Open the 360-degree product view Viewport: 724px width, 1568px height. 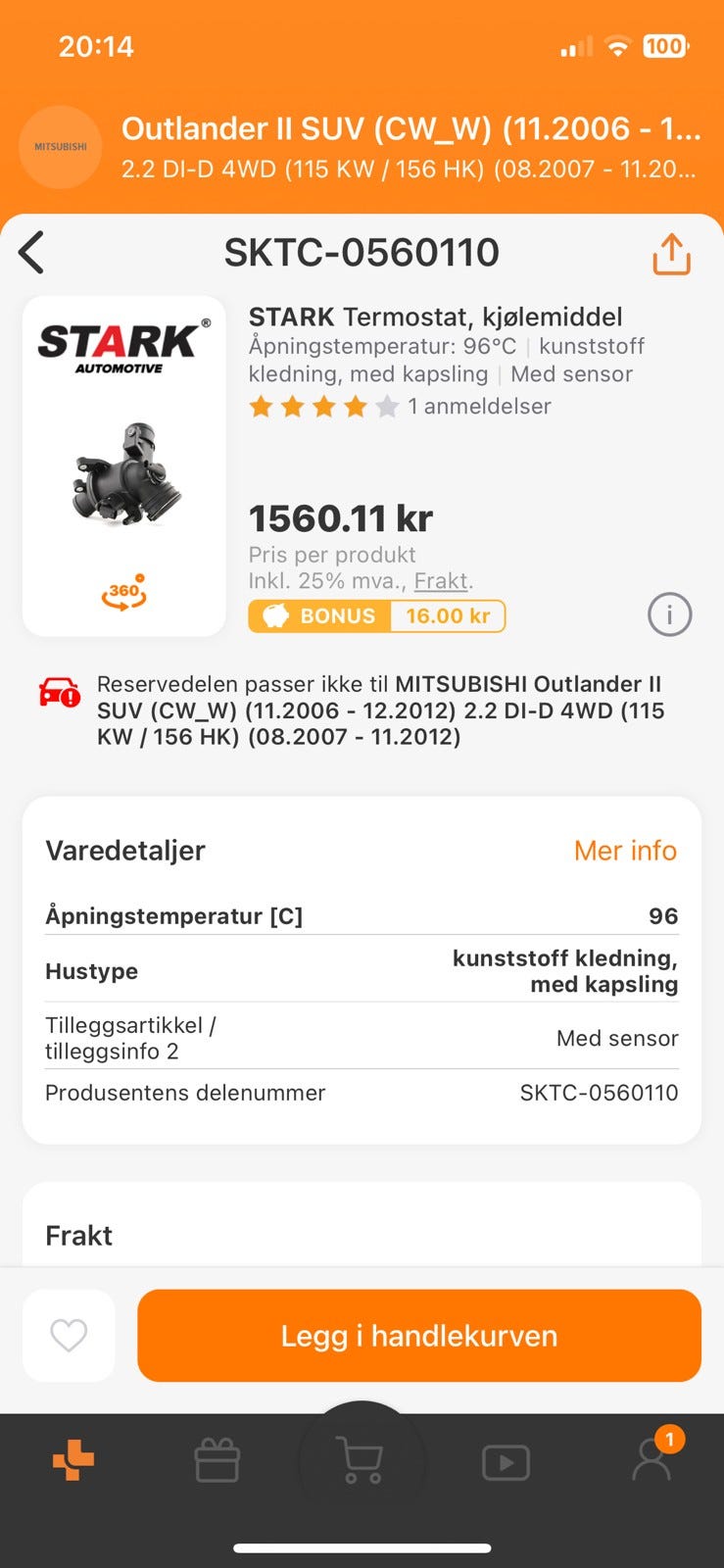(123, 590)
